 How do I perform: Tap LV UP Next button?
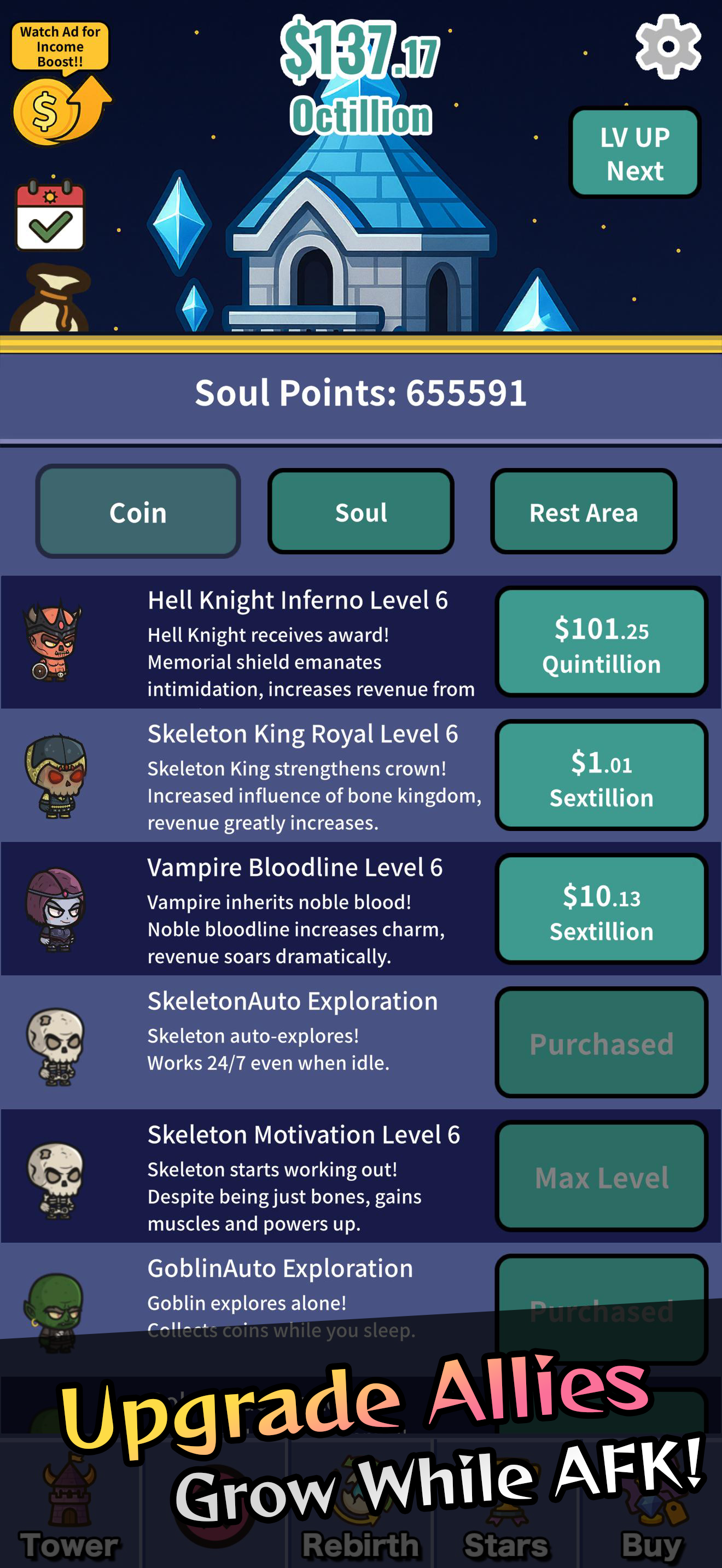pos(634,153)
